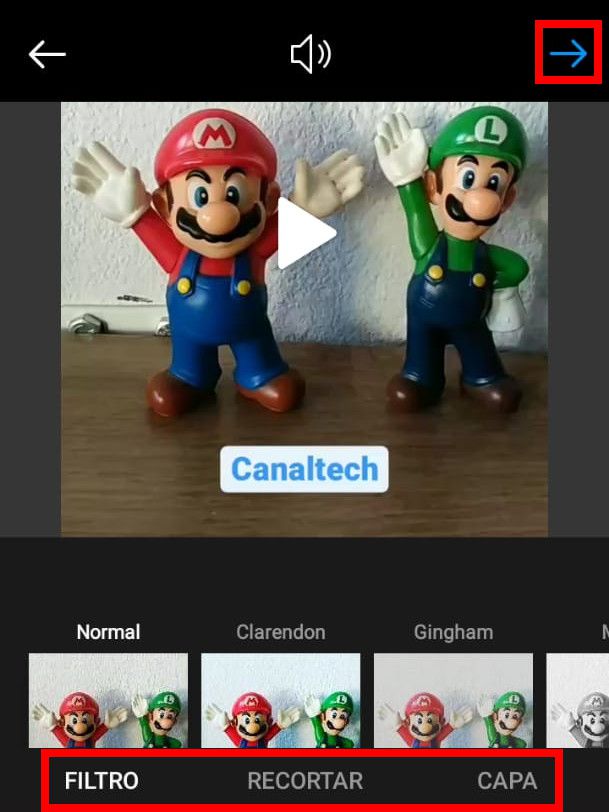This screenshot has height=812, width=609.
Task: Pick the black and white filter thumbnail
Action: [578, 699]
